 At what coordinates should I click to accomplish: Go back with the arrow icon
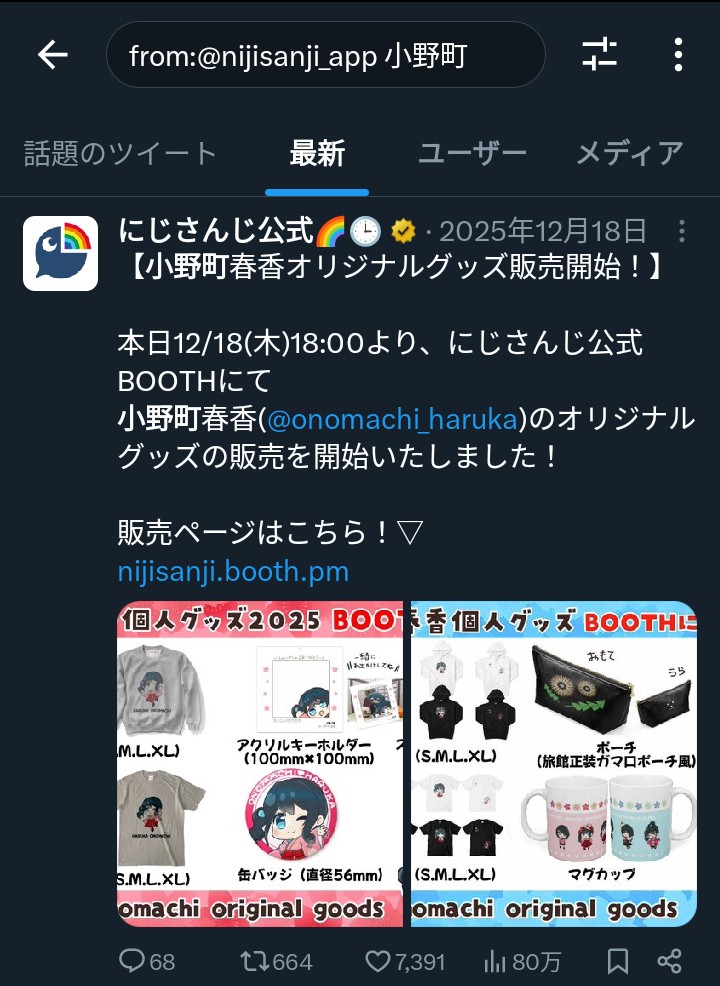tap(52, 55)
